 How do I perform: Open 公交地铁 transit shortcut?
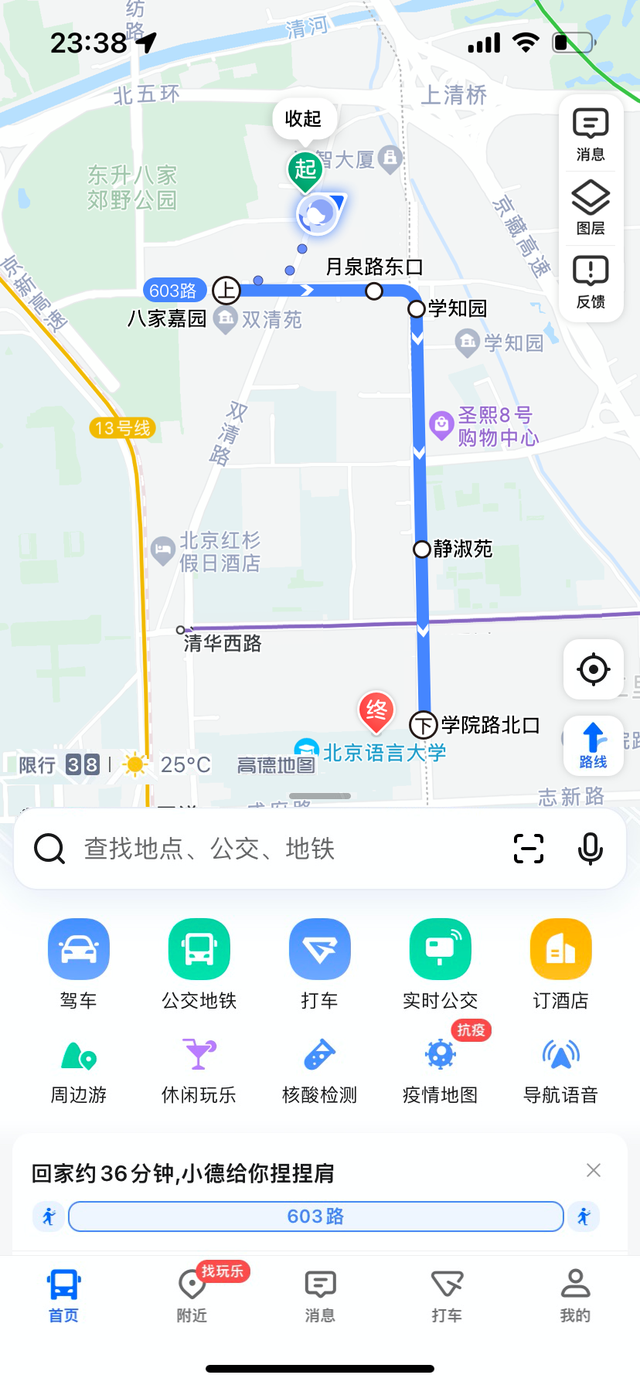199,964
